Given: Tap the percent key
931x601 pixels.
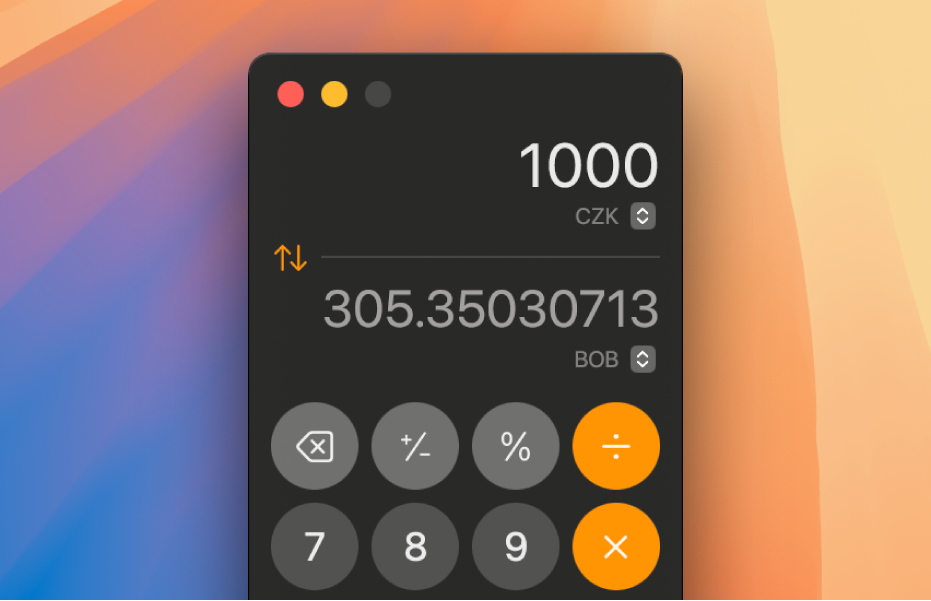Looking at the screenshot, I should click(515, 446).
